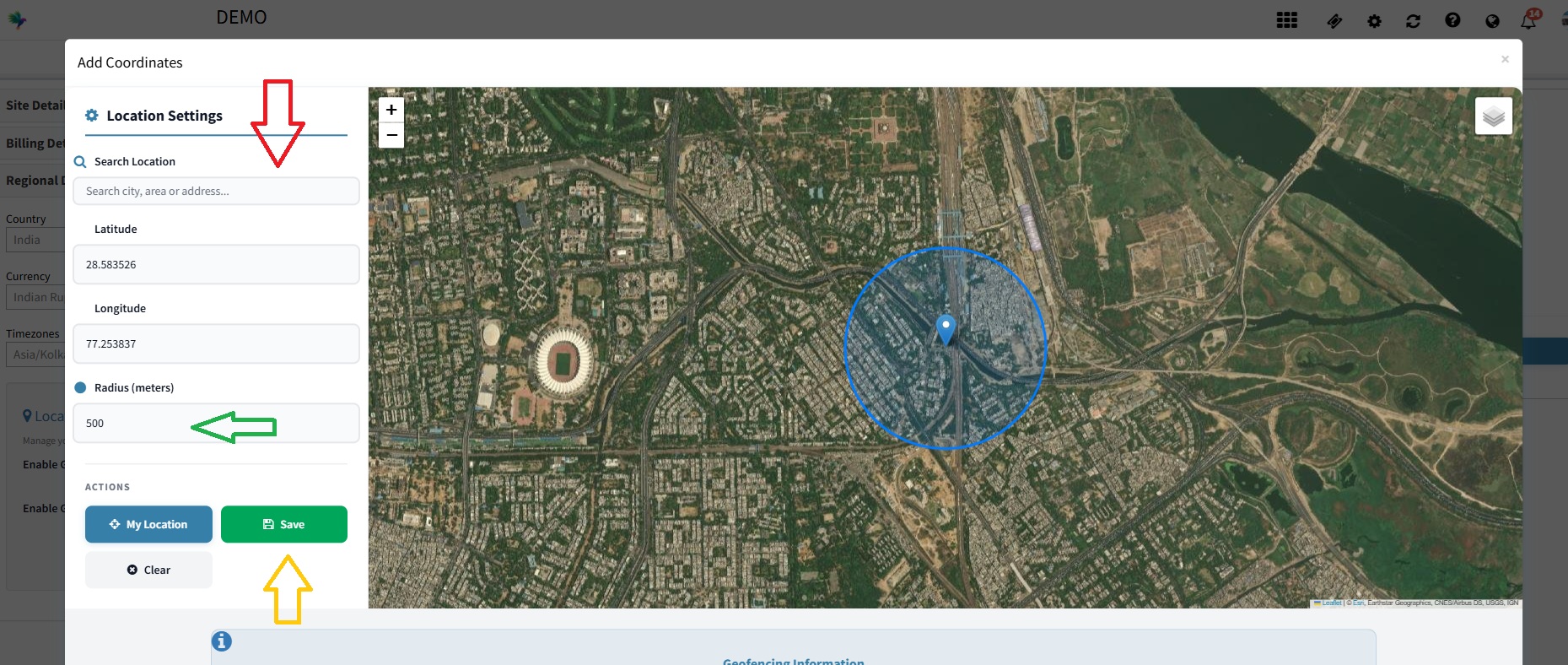This screenshot has height=665, width=1568.
Task: Edit the Latitude field
Action: 216,265
